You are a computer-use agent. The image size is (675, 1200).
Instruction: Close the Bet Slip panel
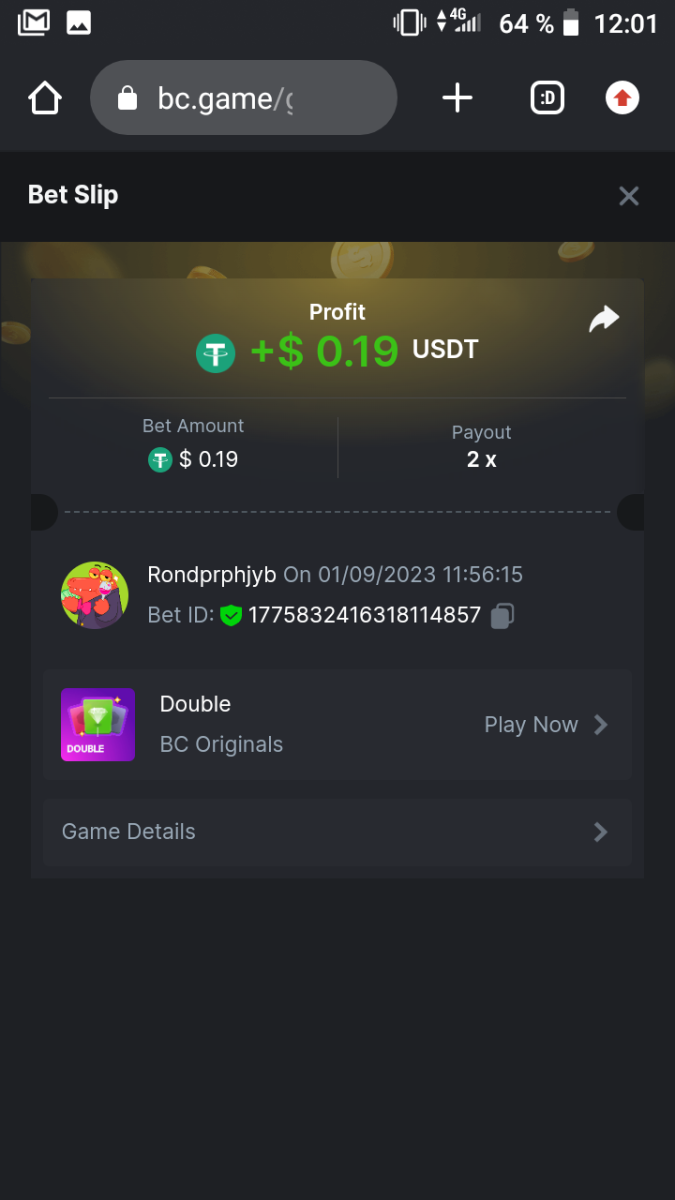pos(628,196)
